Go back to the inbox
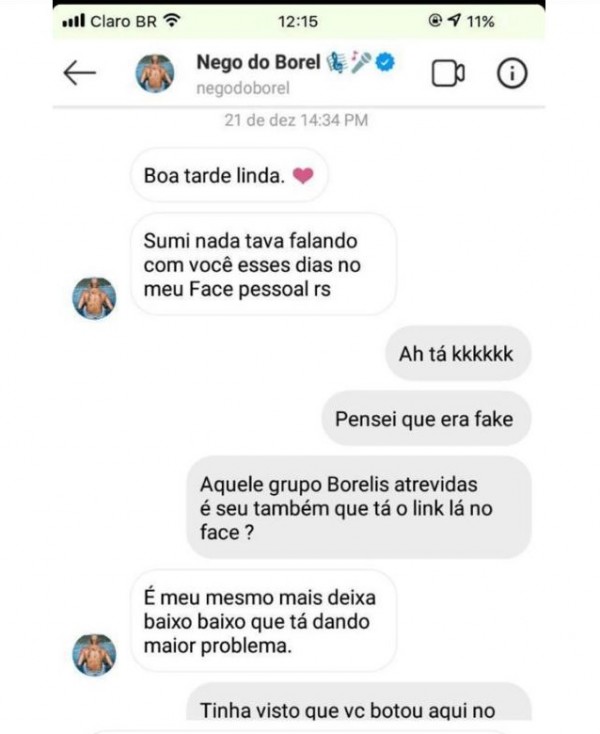The height and width of the screenshot is (734, 600). coord(79,72)
